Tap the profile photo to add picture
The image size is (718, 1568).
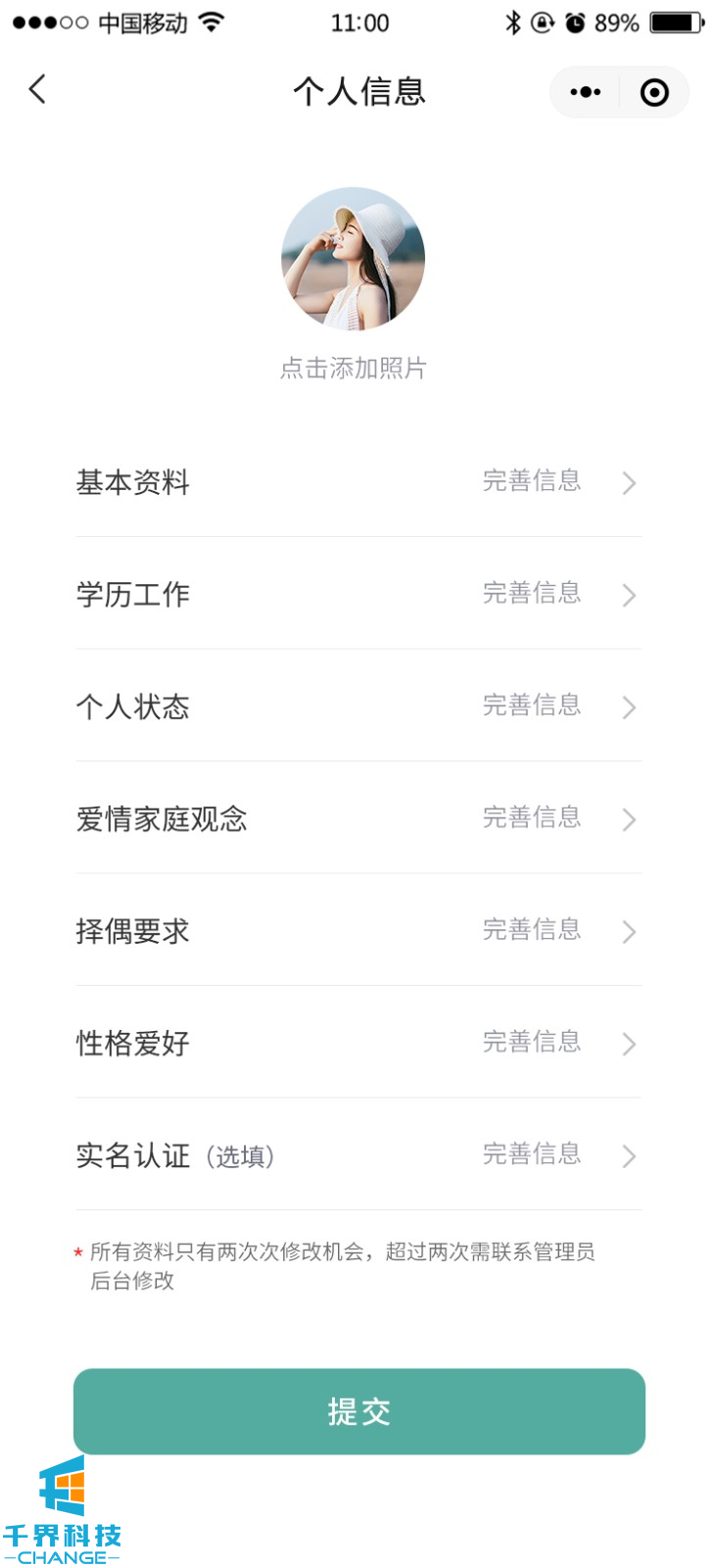(x=353, y=259)
